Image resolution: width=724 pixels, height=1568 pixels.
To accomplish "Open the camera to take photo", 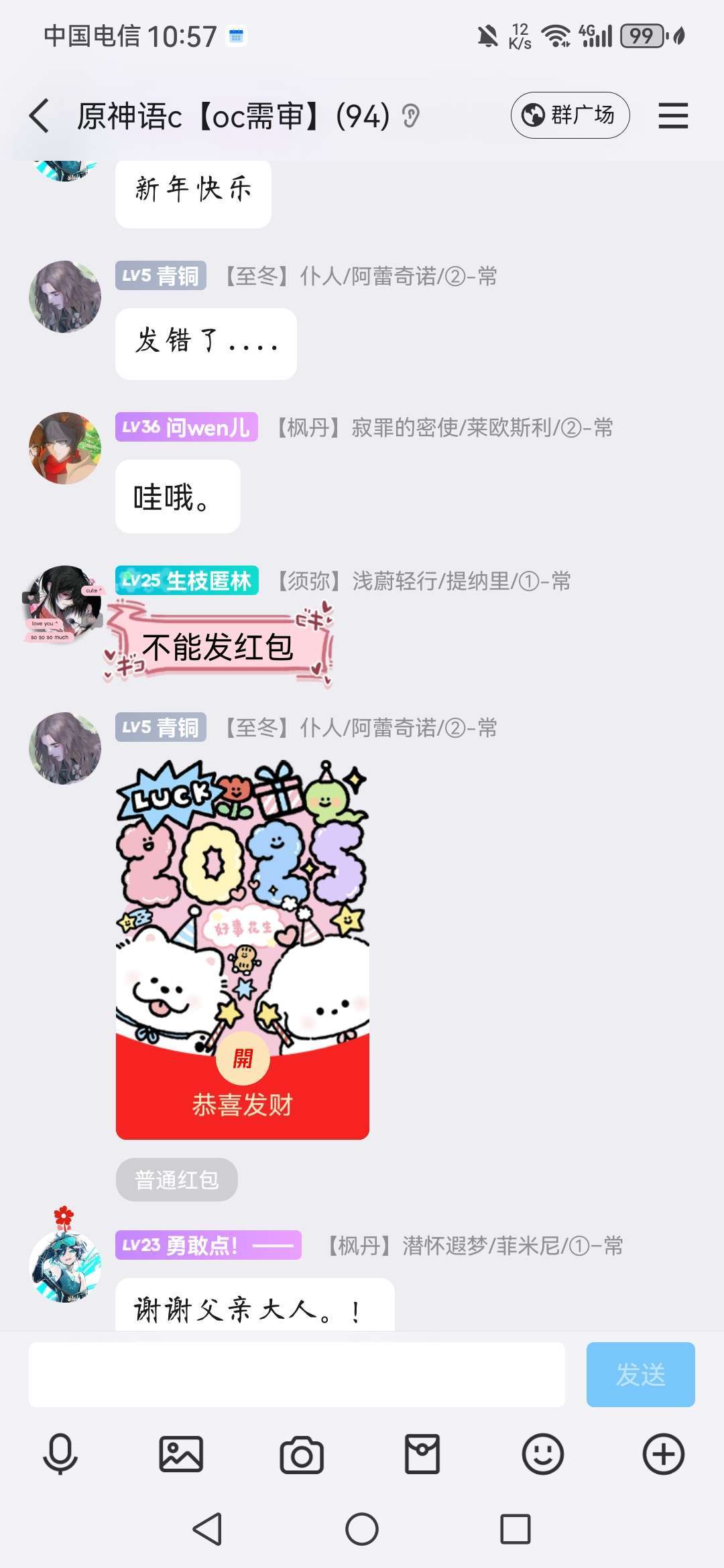I will (x=302, y=1454).
